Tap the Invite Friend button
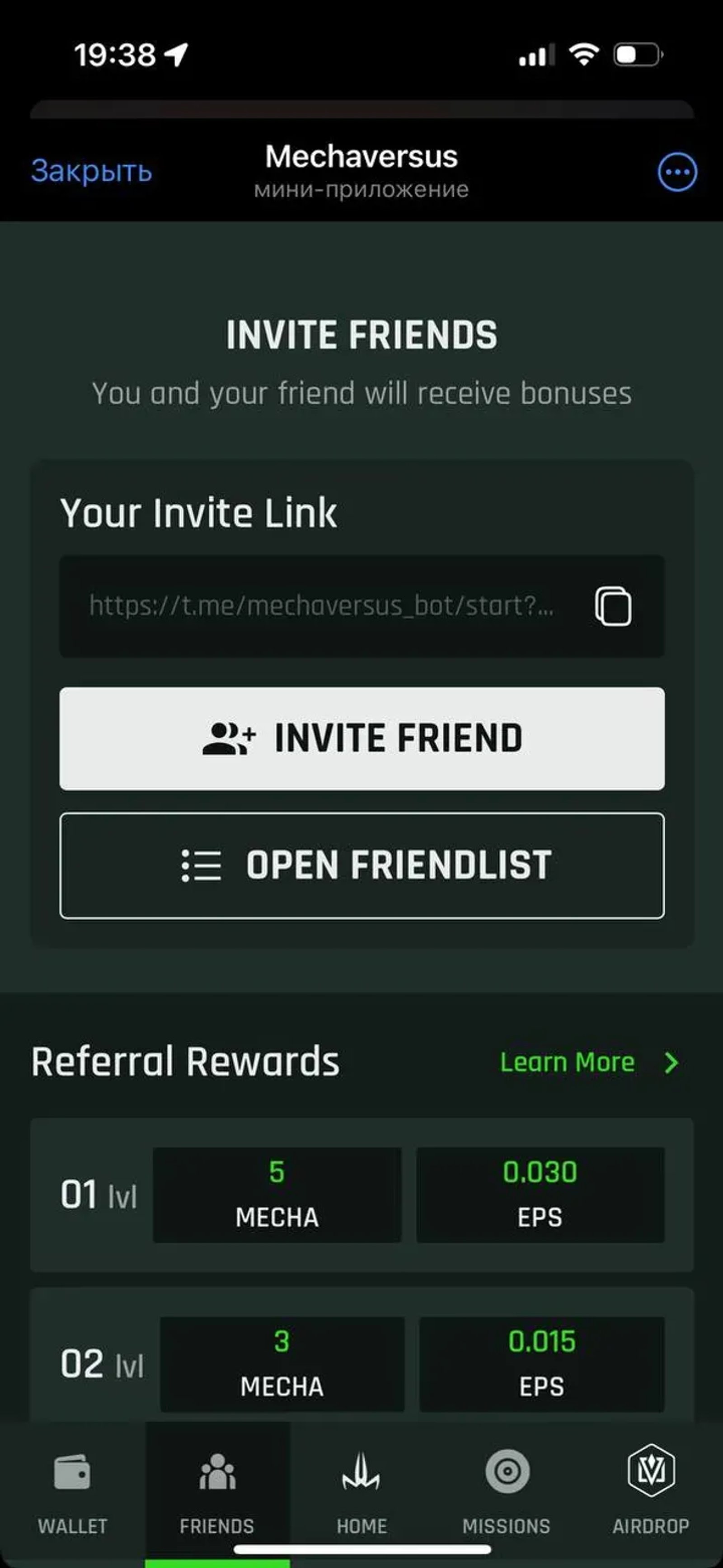This screenshot has width=723, height=1568. 362,738
